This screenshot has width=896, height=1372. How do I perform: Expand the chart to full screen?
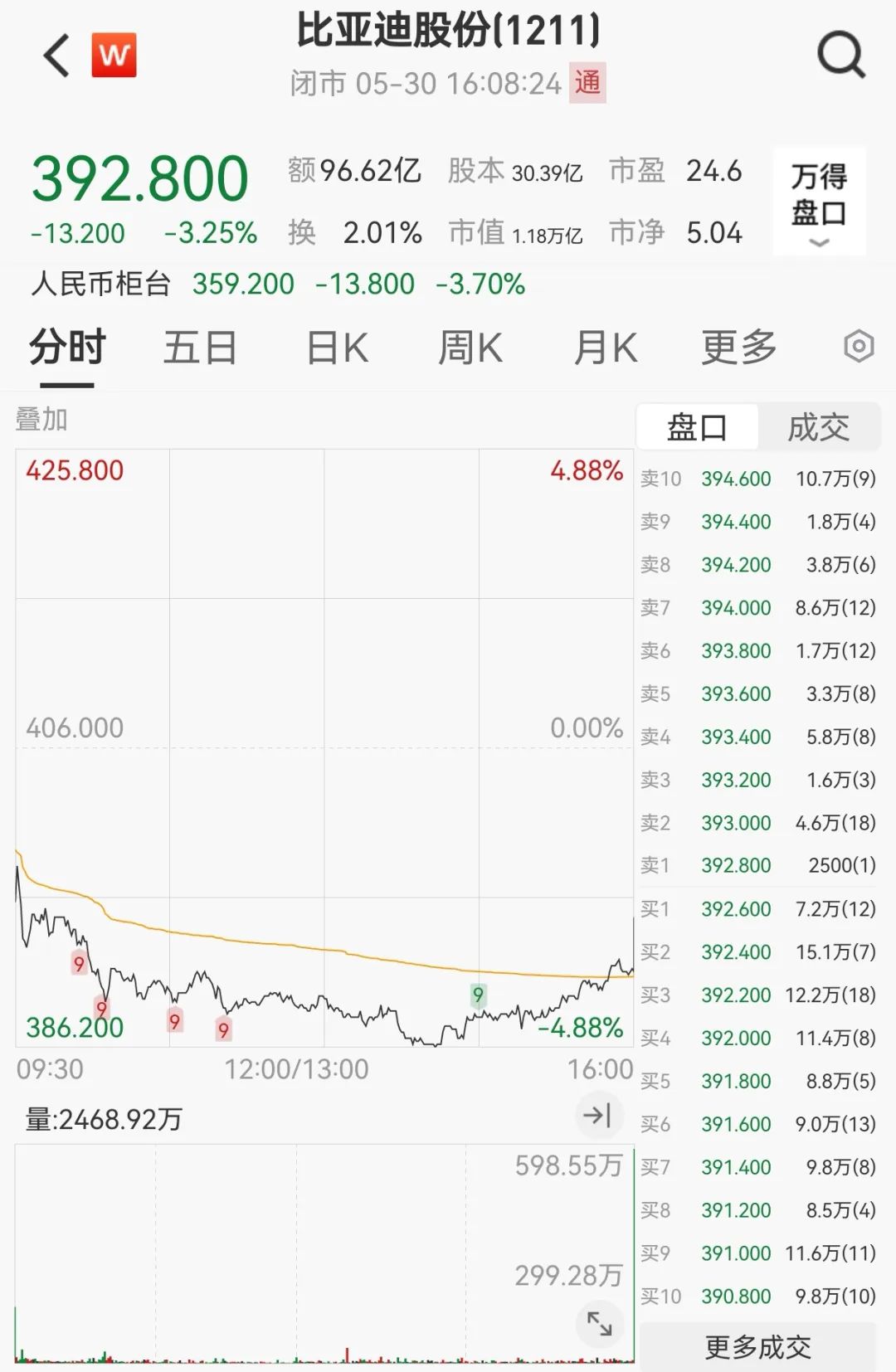599,1323
